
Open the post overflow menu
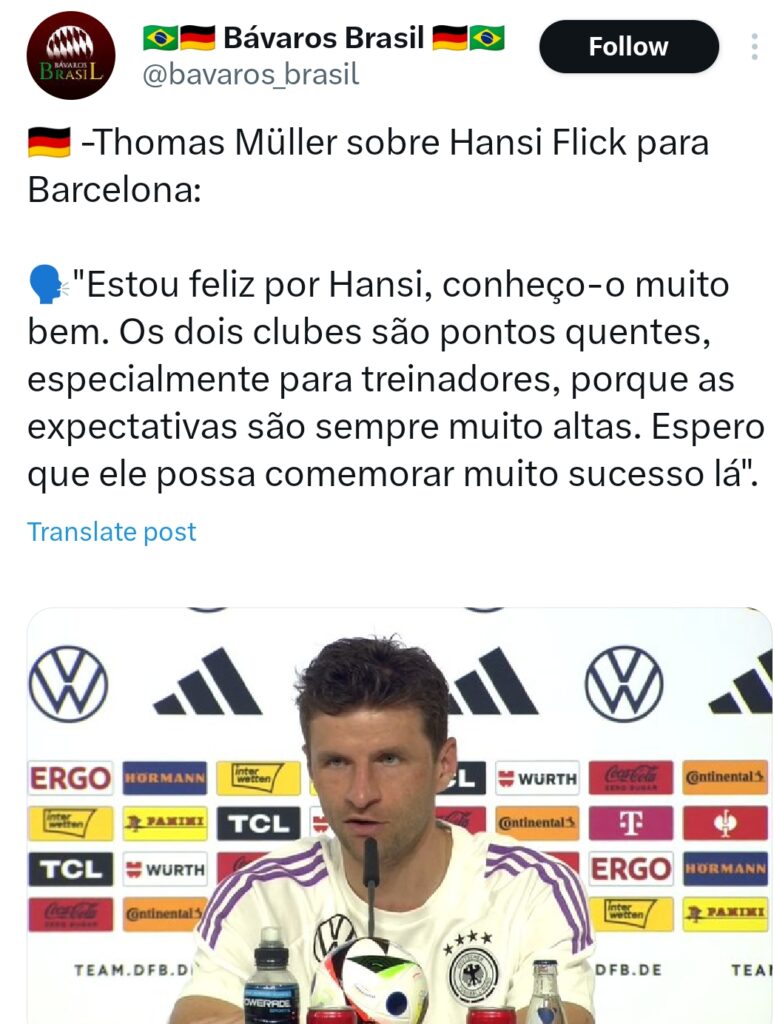coord(754,47)
